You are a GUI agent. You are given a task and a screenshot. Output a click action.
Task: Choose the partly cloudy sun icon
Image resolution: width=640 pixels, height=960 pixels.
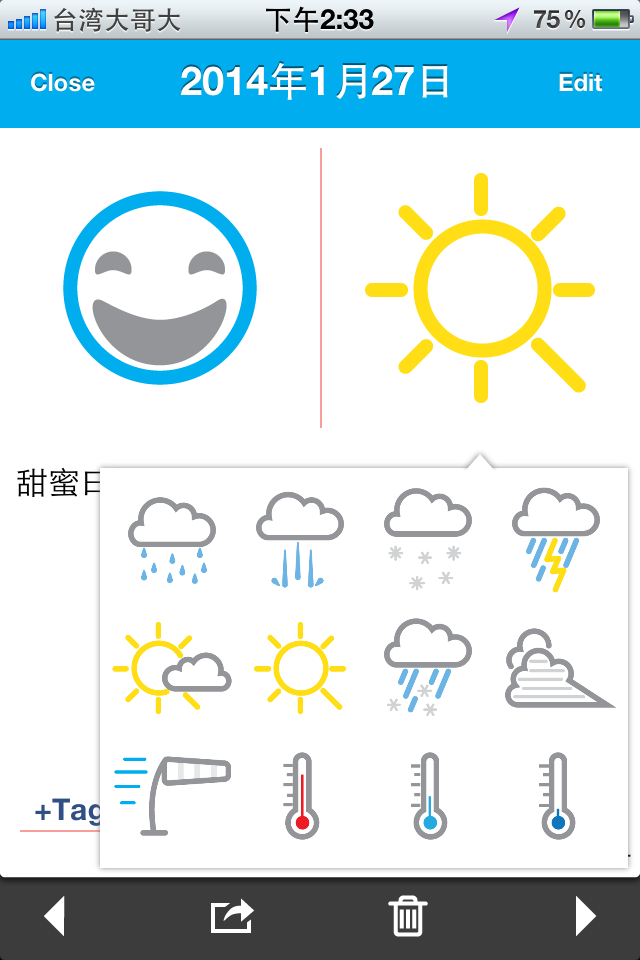click(172, 666)
